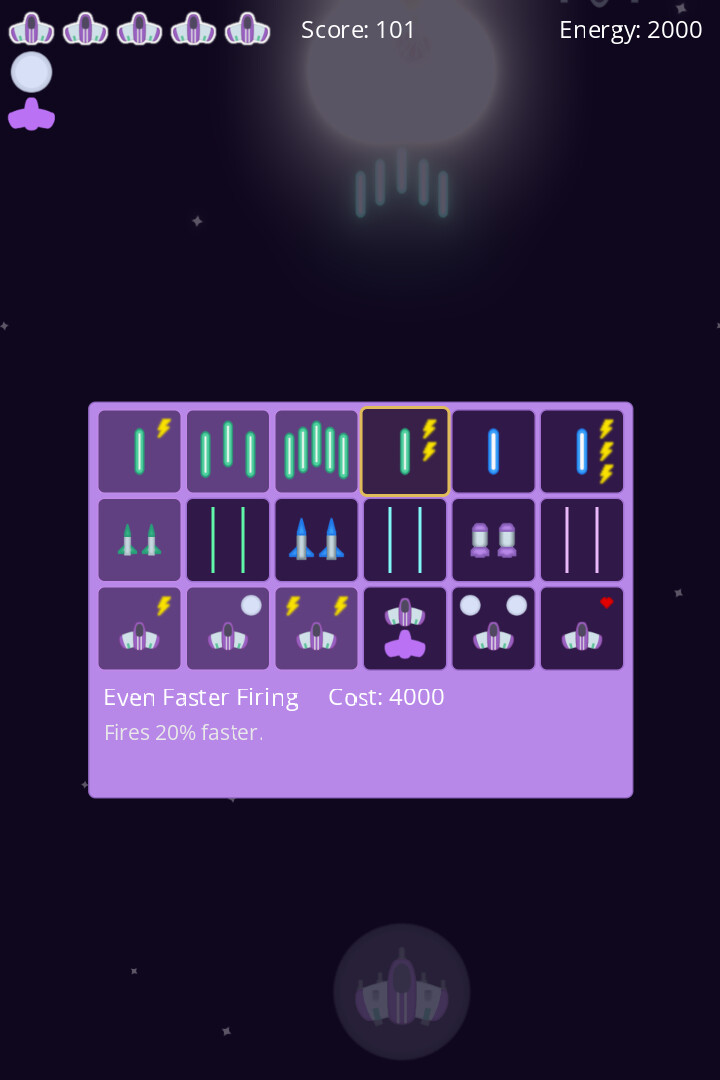Select the ship with purple silhouette upgrade

[x=405, y=628]
